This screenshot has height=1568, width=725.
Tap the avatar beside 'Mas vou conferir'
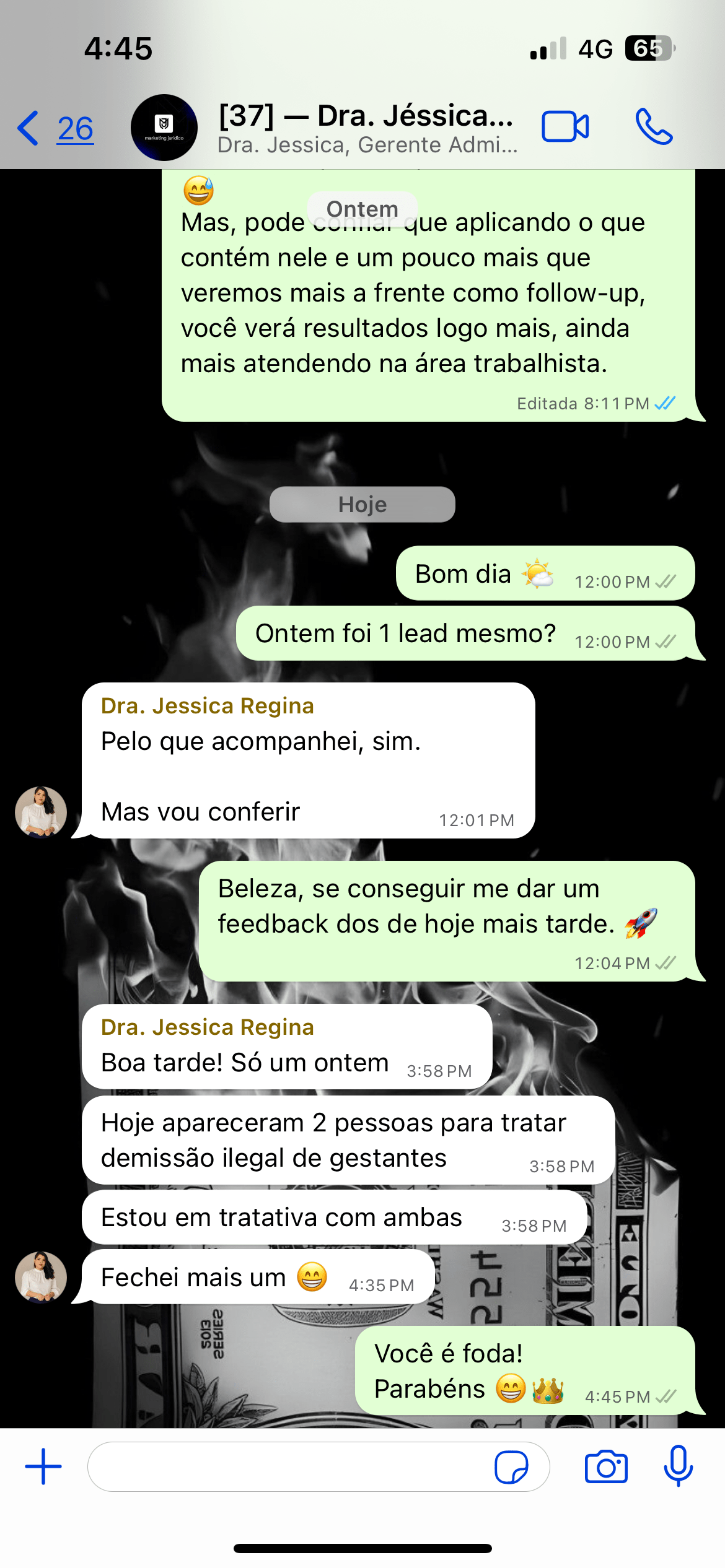40,812
